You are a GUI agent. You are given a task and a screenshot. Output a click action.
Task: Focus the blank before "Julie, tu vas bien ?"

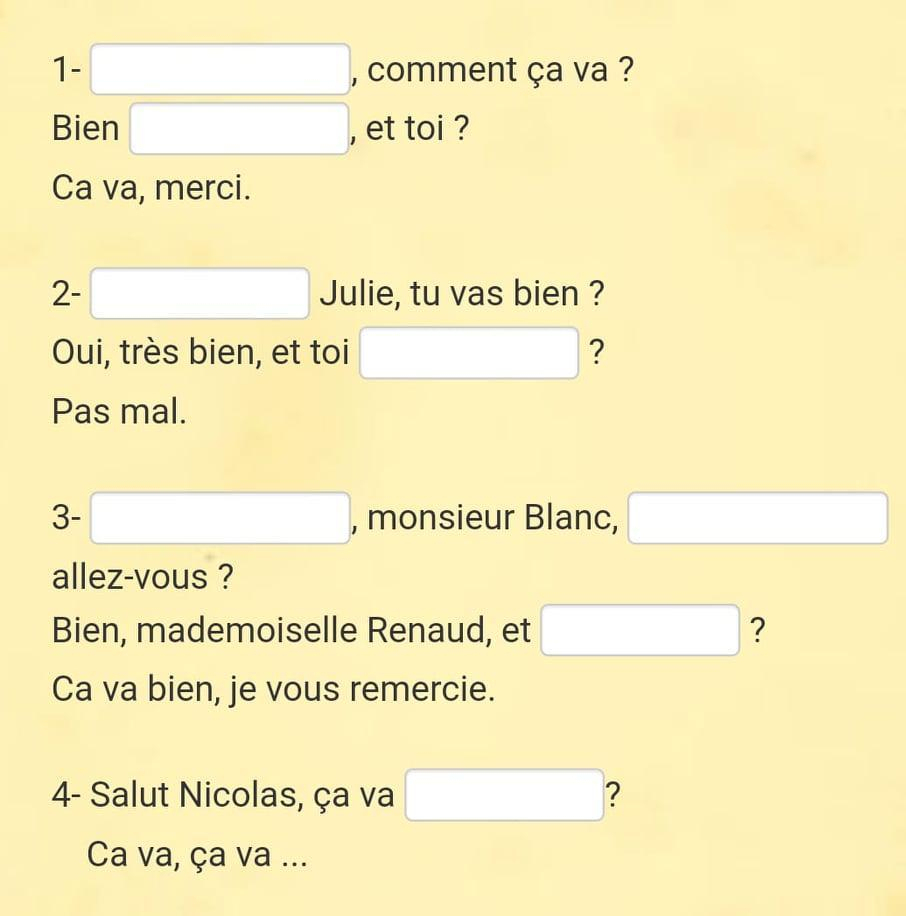click(200, 294)
